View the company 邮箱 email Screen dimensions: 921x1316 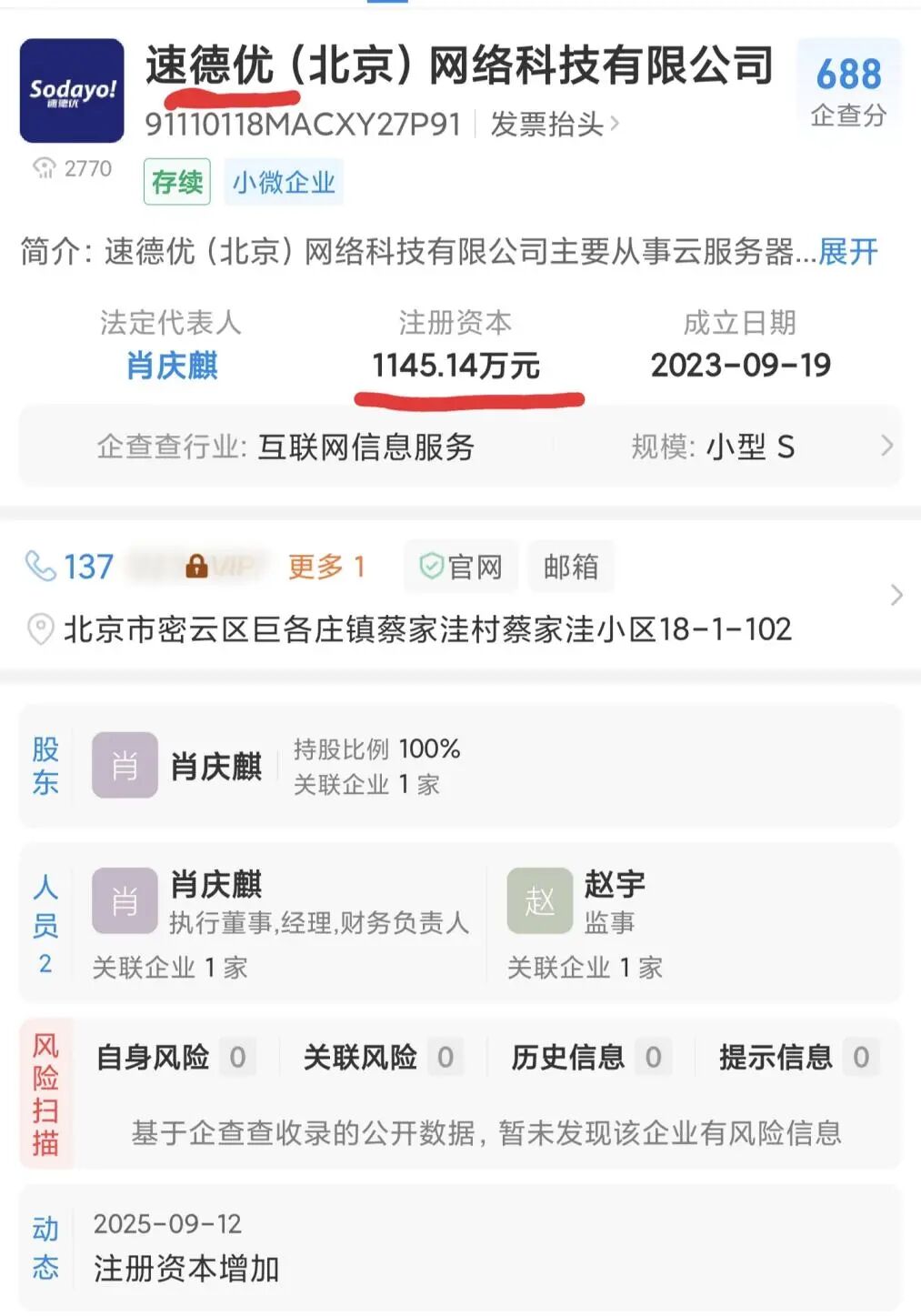[x=571, y=567]
